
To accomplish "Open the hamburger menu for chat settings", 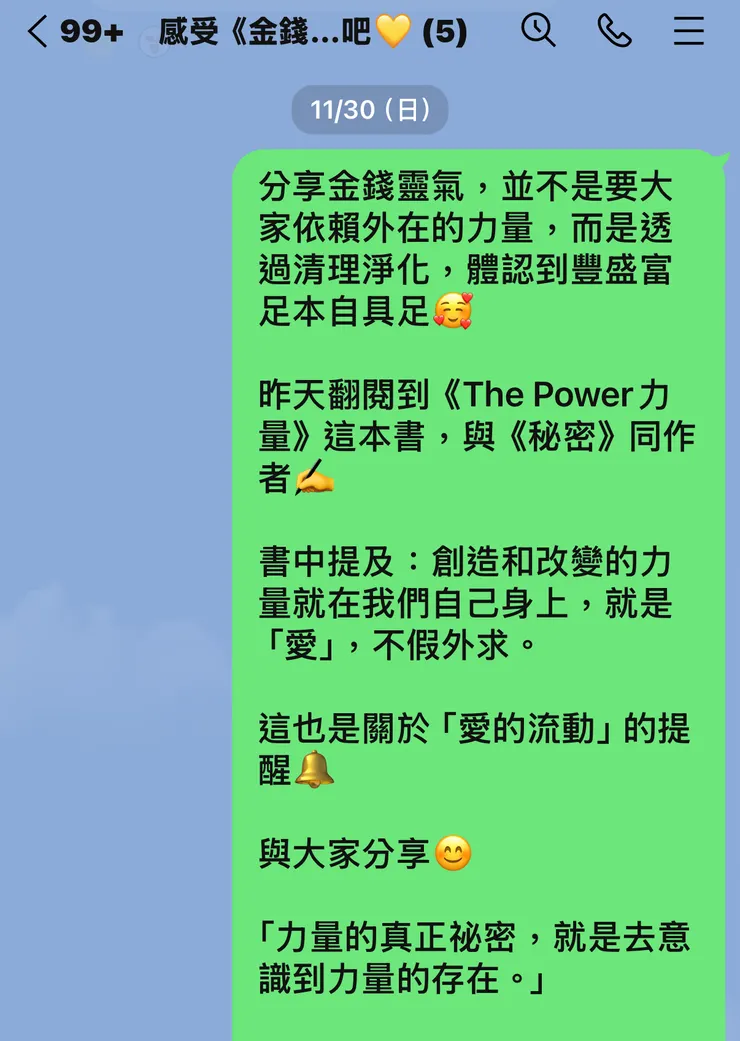I will click(689, 31).
